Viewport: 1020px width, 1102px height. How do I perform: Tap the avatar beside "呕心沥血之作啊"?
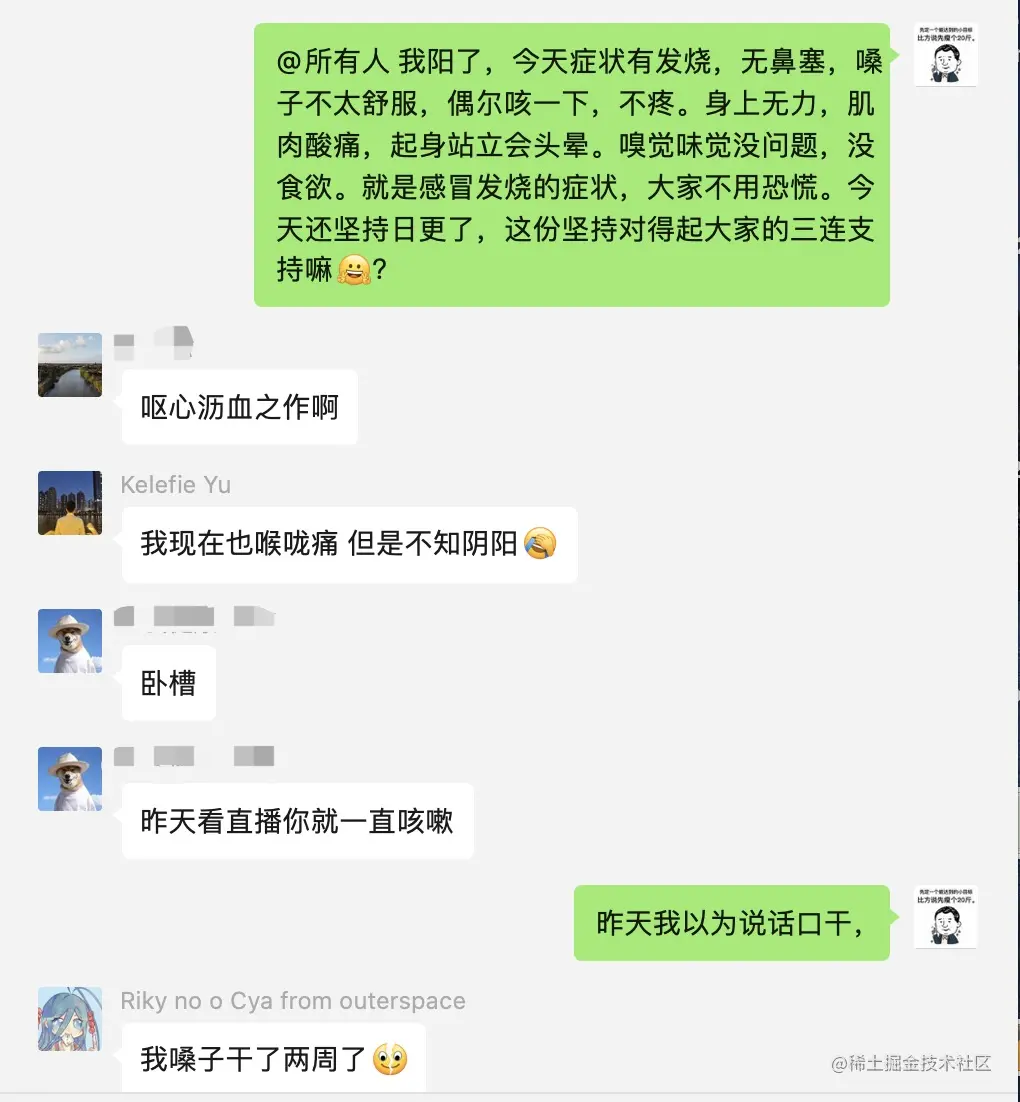(x=70, y=365)
